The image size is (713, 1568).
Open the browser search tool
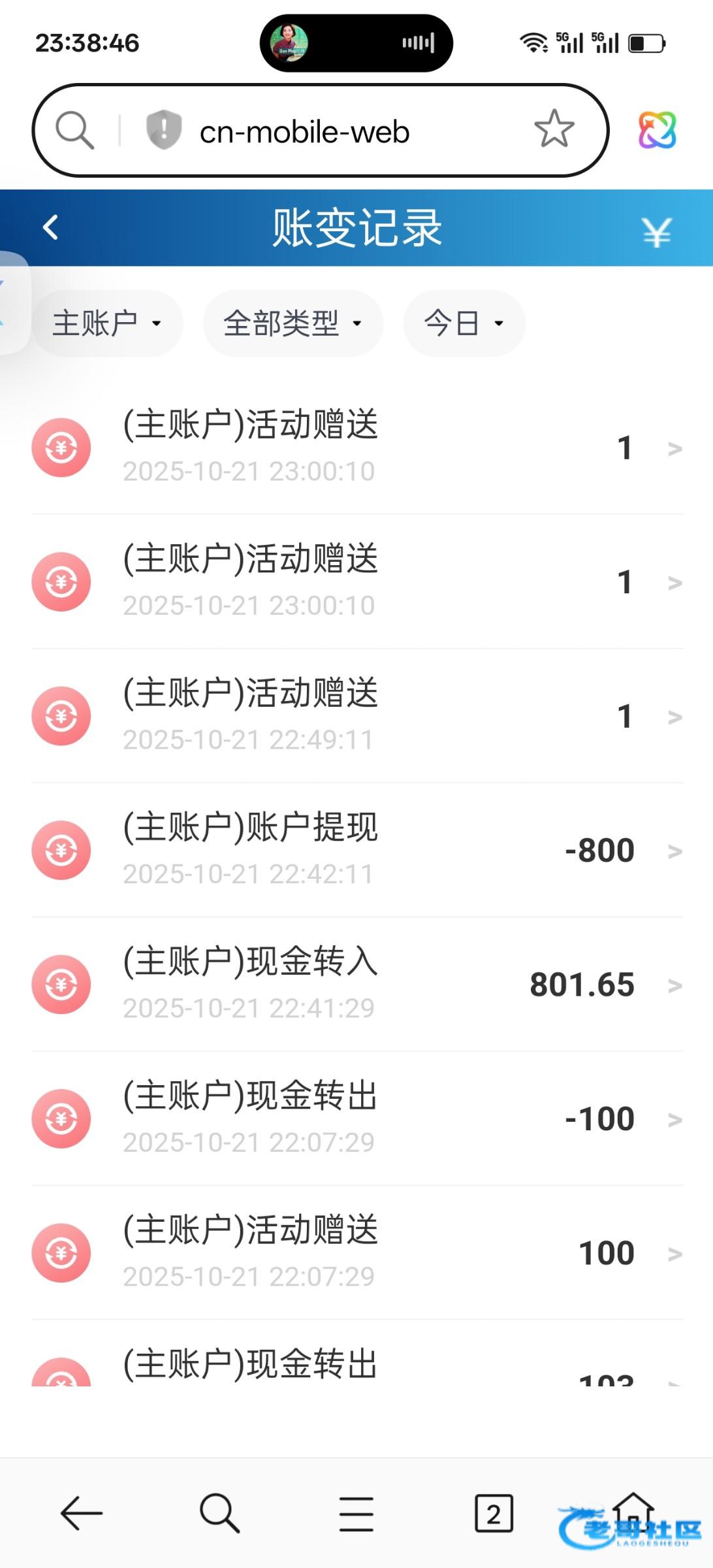(219, 1513)
